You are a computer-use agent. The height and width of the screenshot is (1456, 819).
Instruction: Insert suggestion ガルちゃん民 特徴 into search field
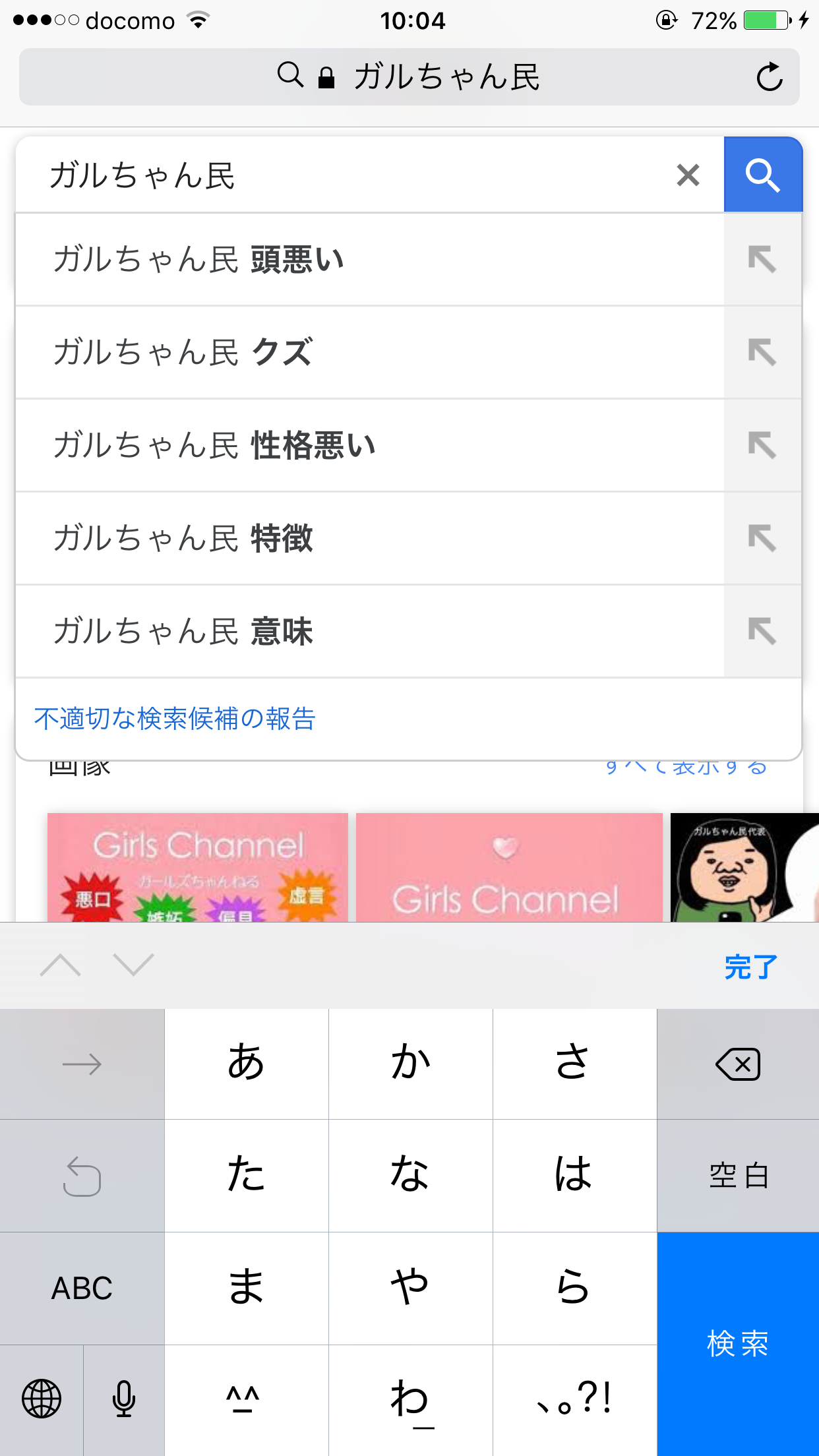(264, 539)
